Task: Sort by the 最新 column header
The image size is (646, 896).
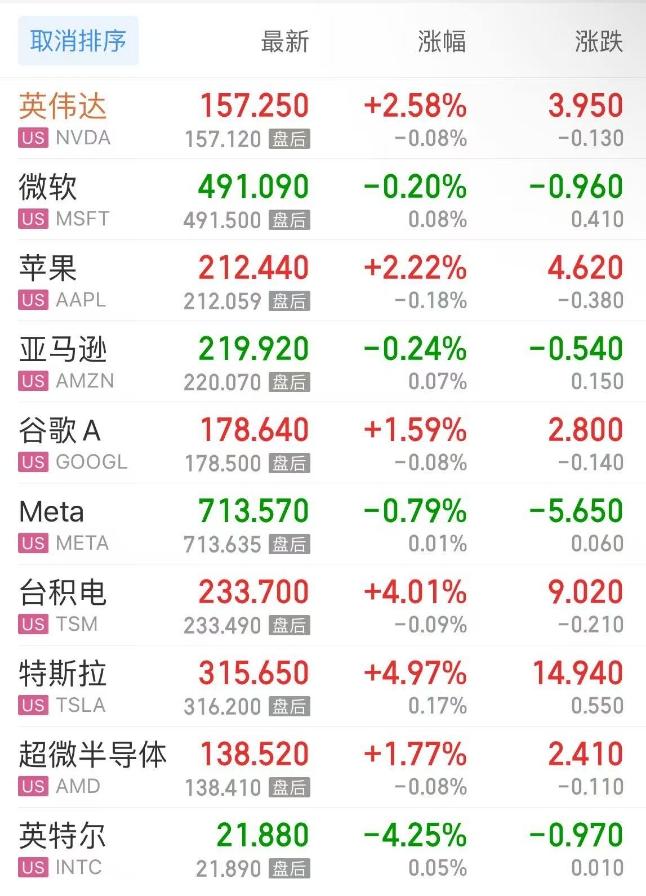Action: [285, 41]
